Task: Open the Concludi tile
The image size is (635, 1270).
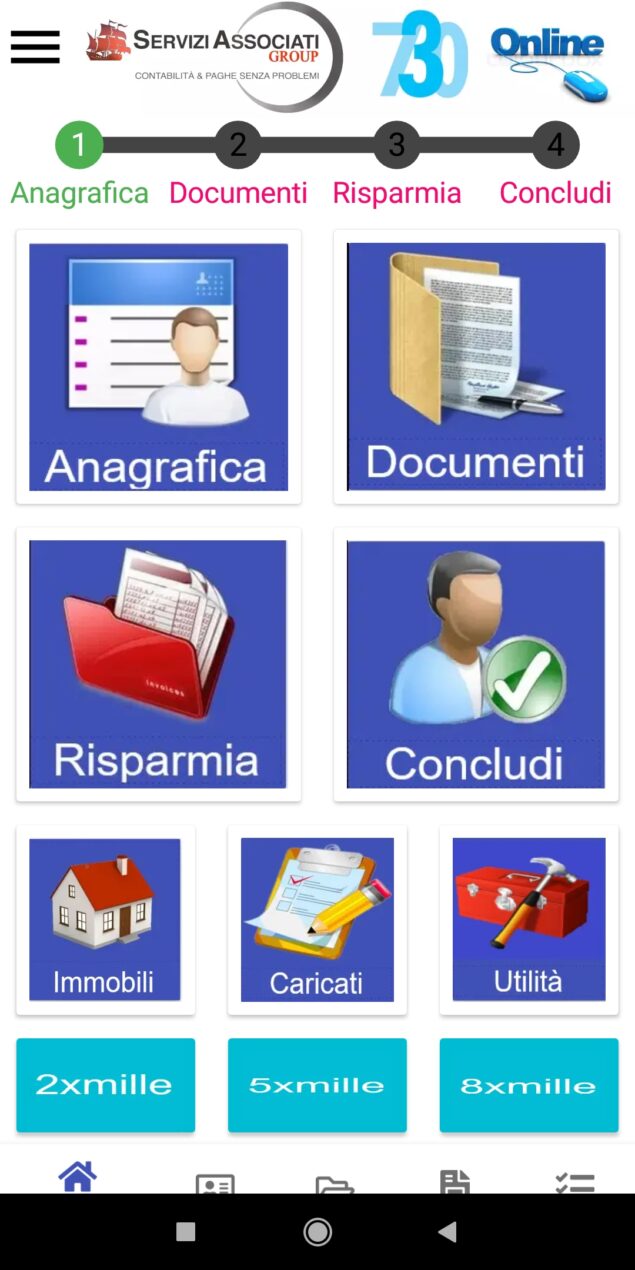Action: (x=476, y=664)
